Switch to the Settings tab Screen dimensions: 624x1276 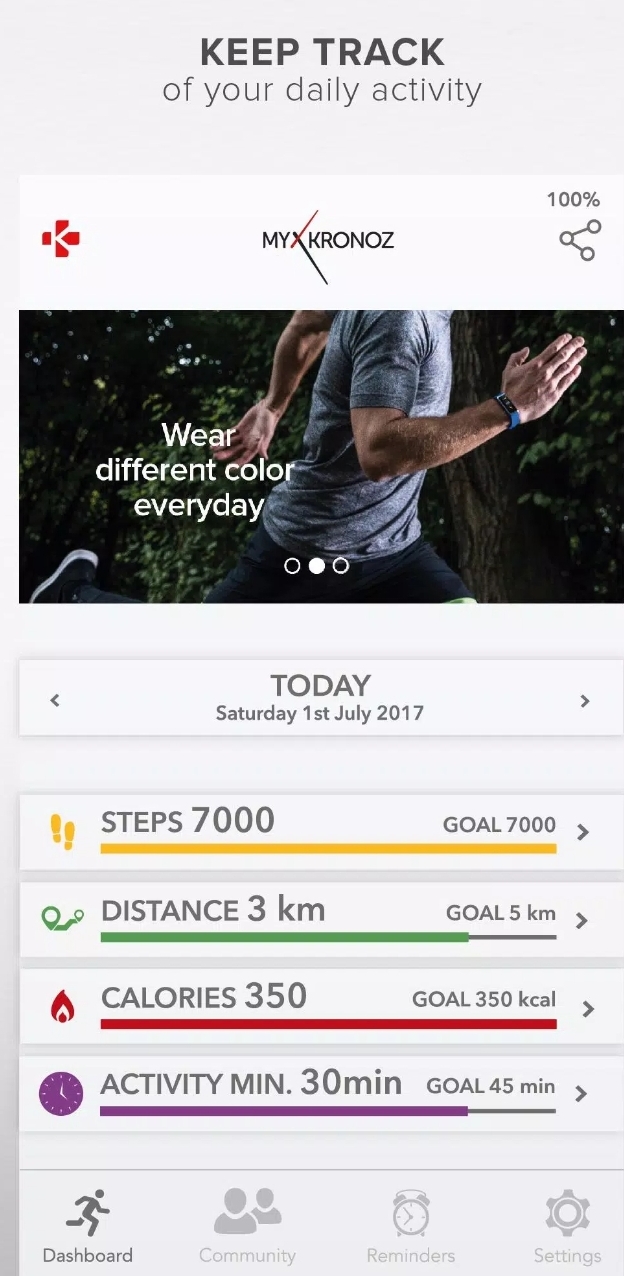point(567,1226)
